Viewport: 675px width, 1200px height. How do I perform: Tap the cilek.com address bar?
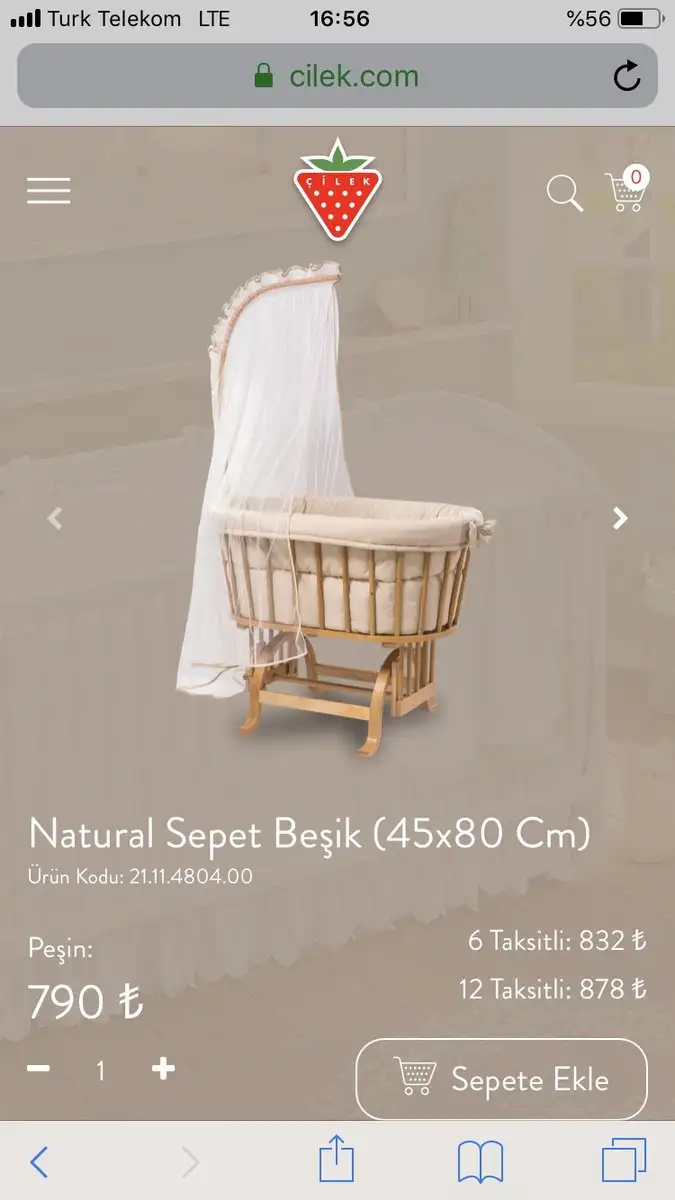(x=337, y=76)
